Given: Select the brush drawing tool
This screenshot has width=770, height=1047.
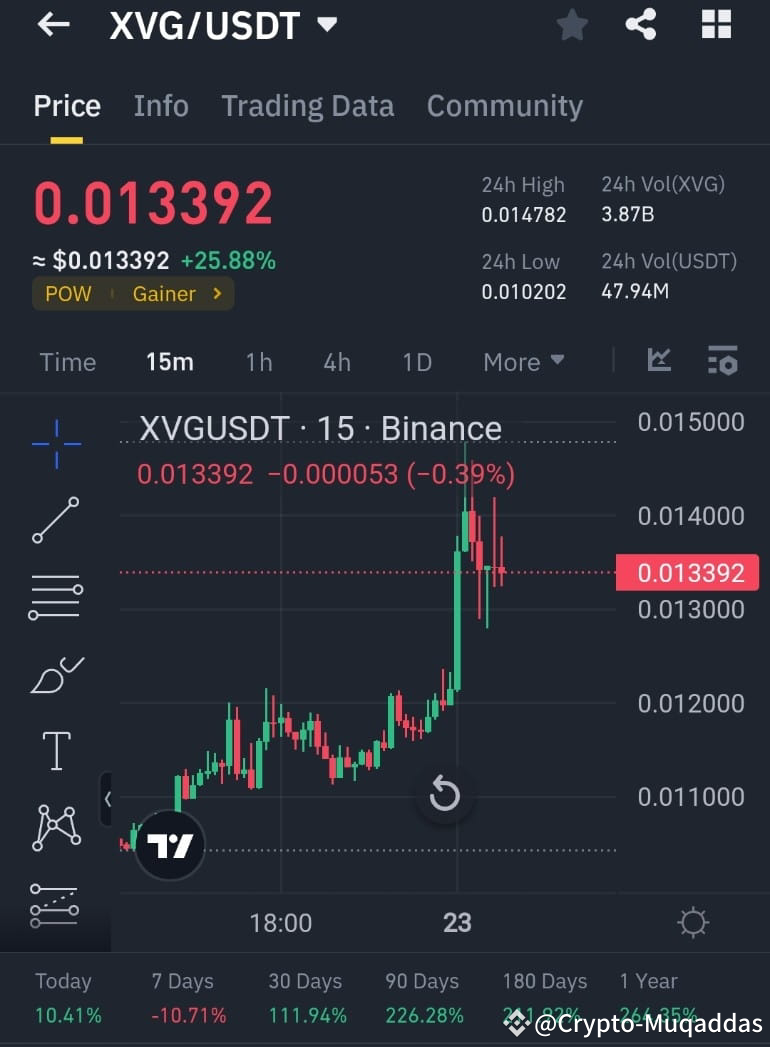Looking at the screenshot, I should click(55, 673).
